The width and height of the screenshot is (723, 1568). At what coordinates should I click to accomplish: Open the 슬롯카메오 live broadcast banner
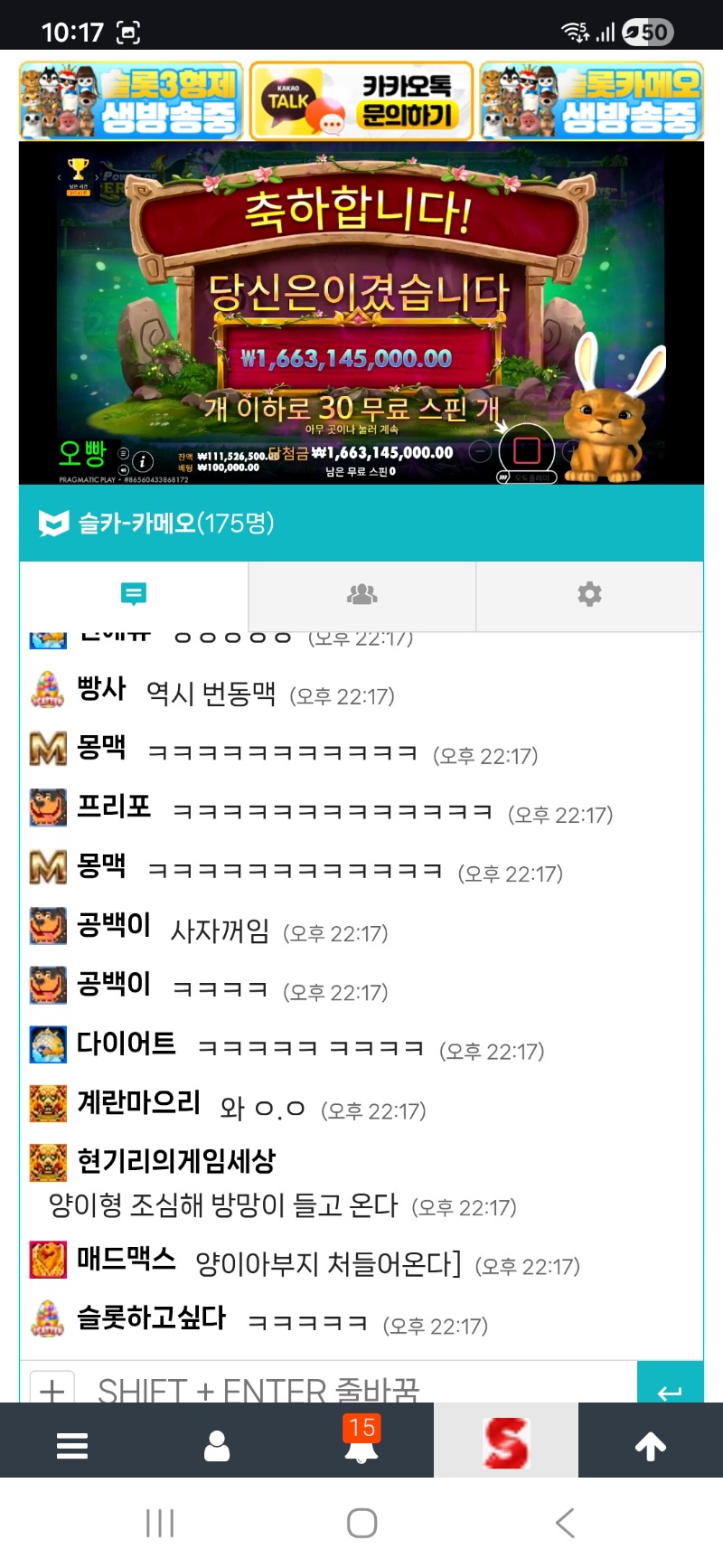[591, 101]
